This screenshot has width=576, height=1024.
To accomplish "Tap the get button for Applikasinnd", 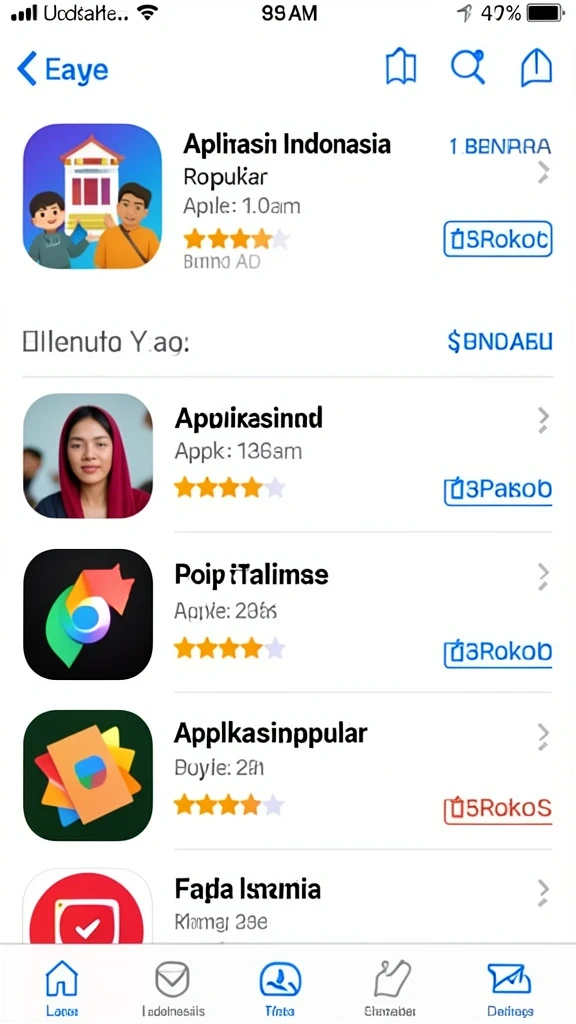I will (x=498, y=490).
